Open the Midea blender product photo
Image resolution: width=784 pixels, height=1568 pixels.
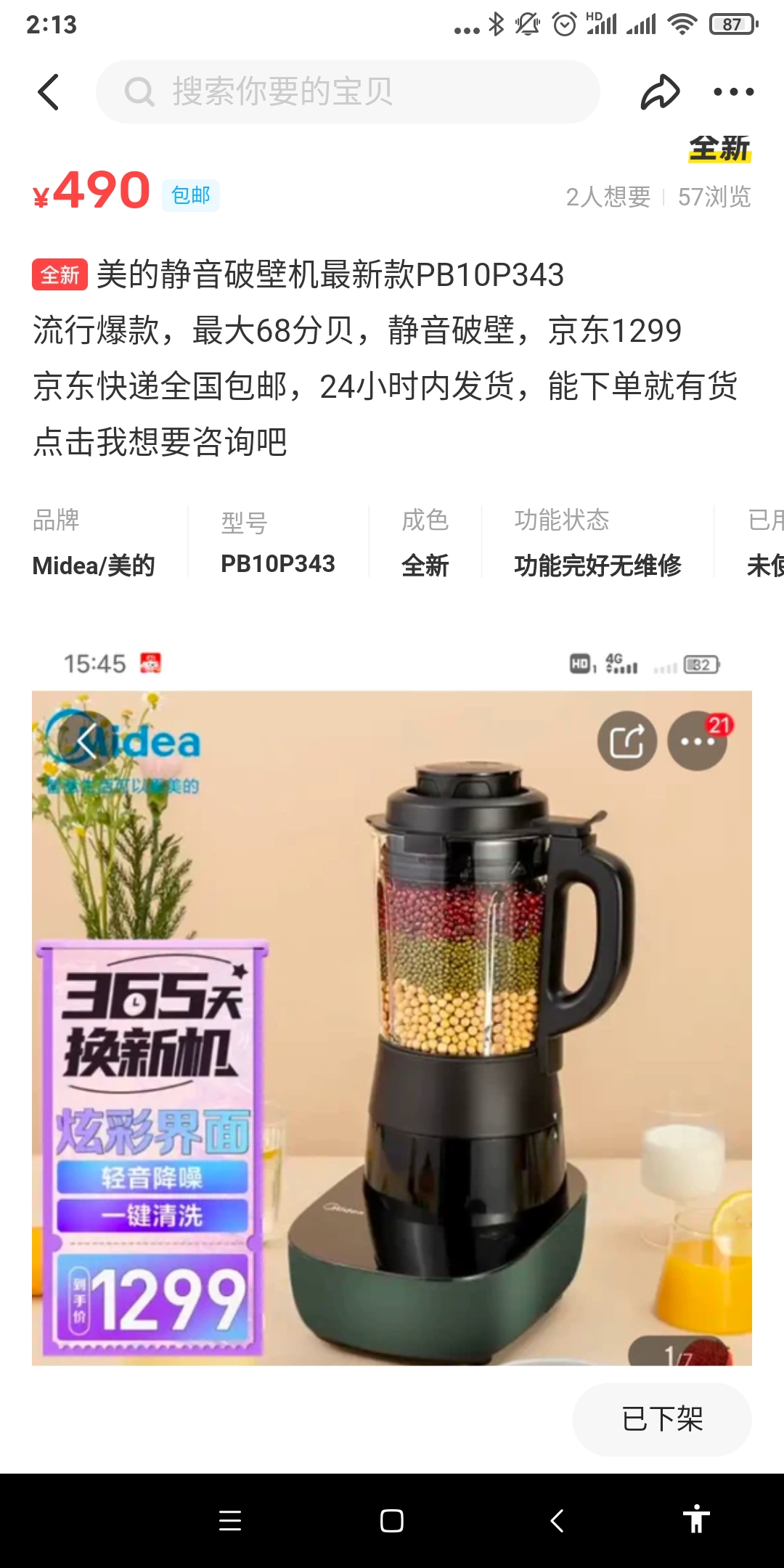pyautogui.click(x=392, y=1027)
